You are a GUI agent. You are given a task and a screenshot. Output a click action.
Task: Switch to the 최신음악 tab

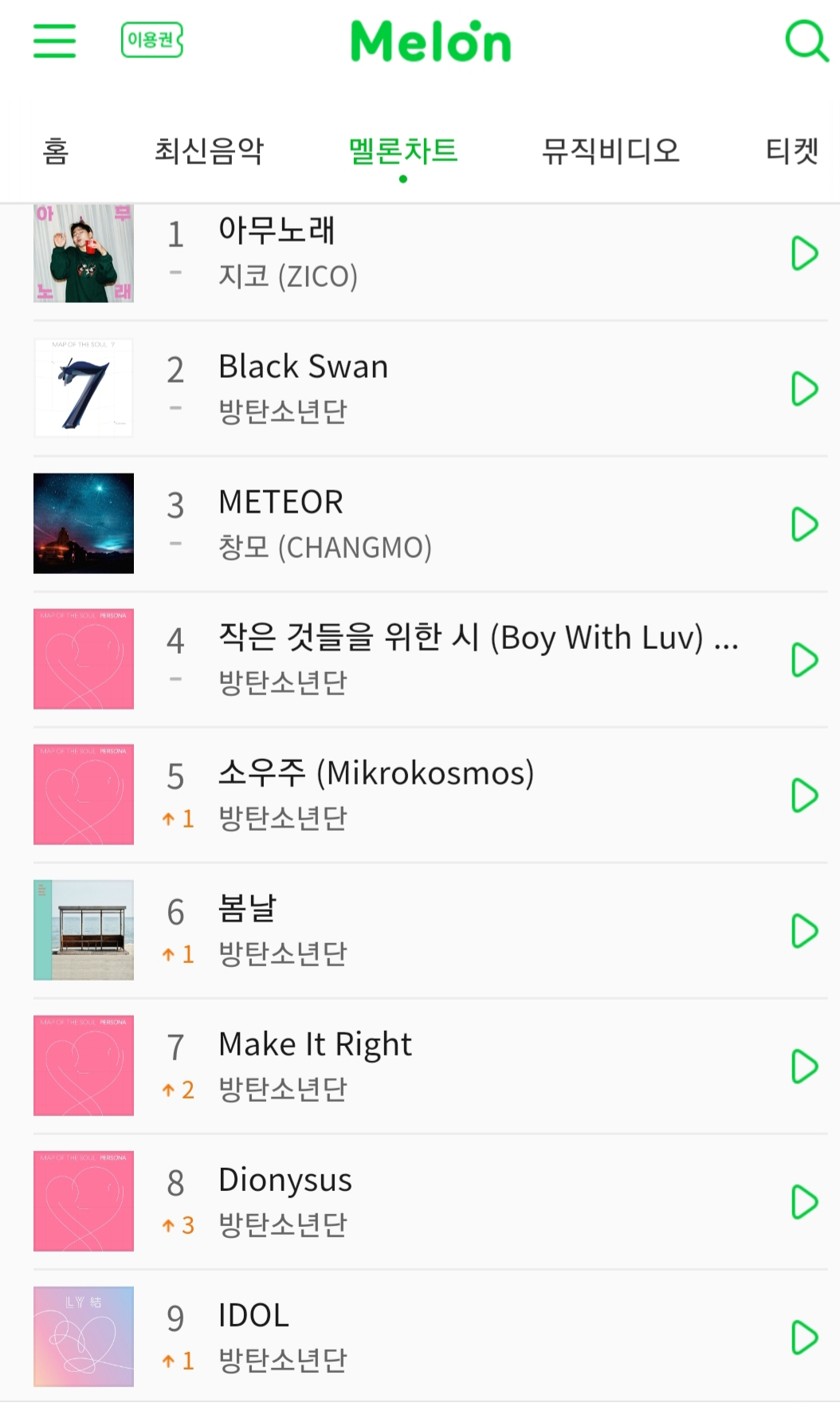(209, 151)
